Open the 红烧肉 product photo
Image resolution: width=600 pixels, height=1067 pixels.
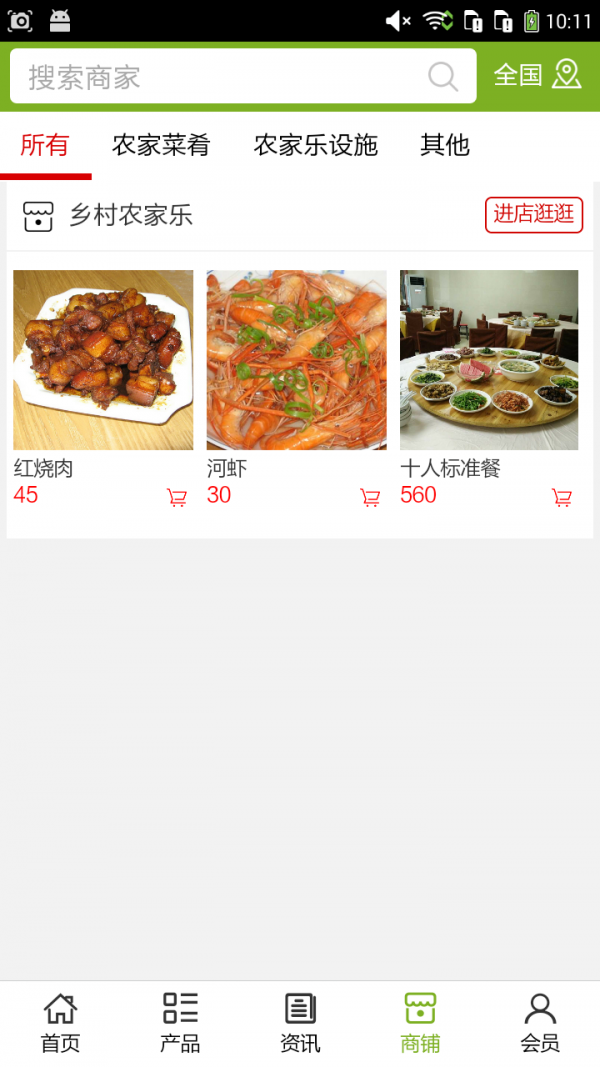tap(103, 360)
